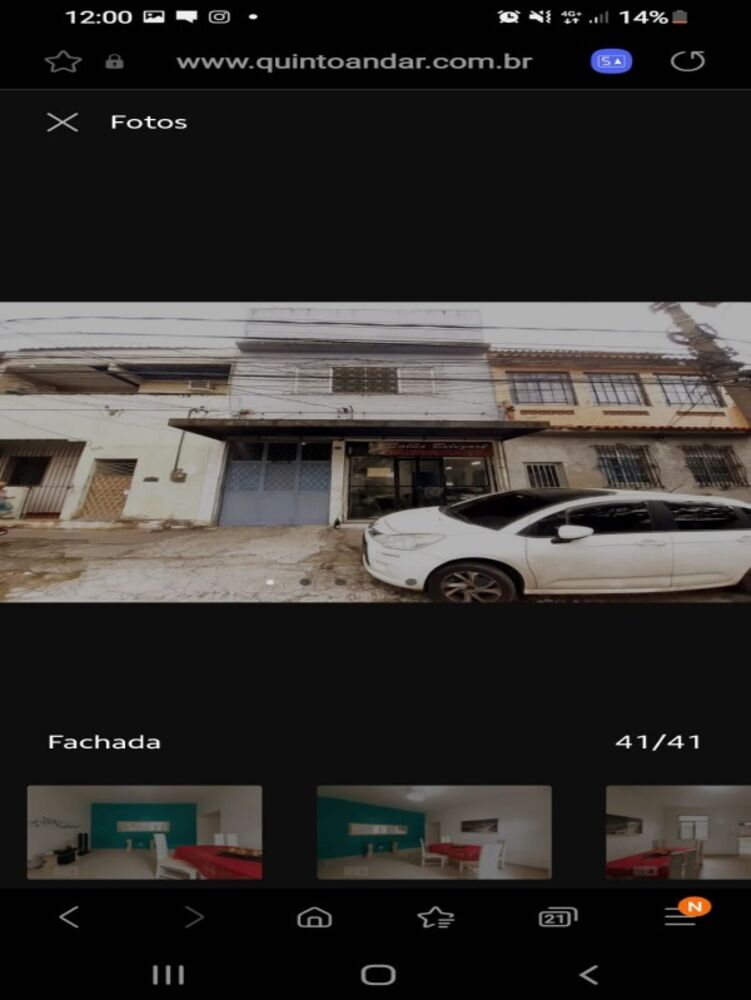Open the browser menu
751x1000 pixels.
click(x=681, y=917)
